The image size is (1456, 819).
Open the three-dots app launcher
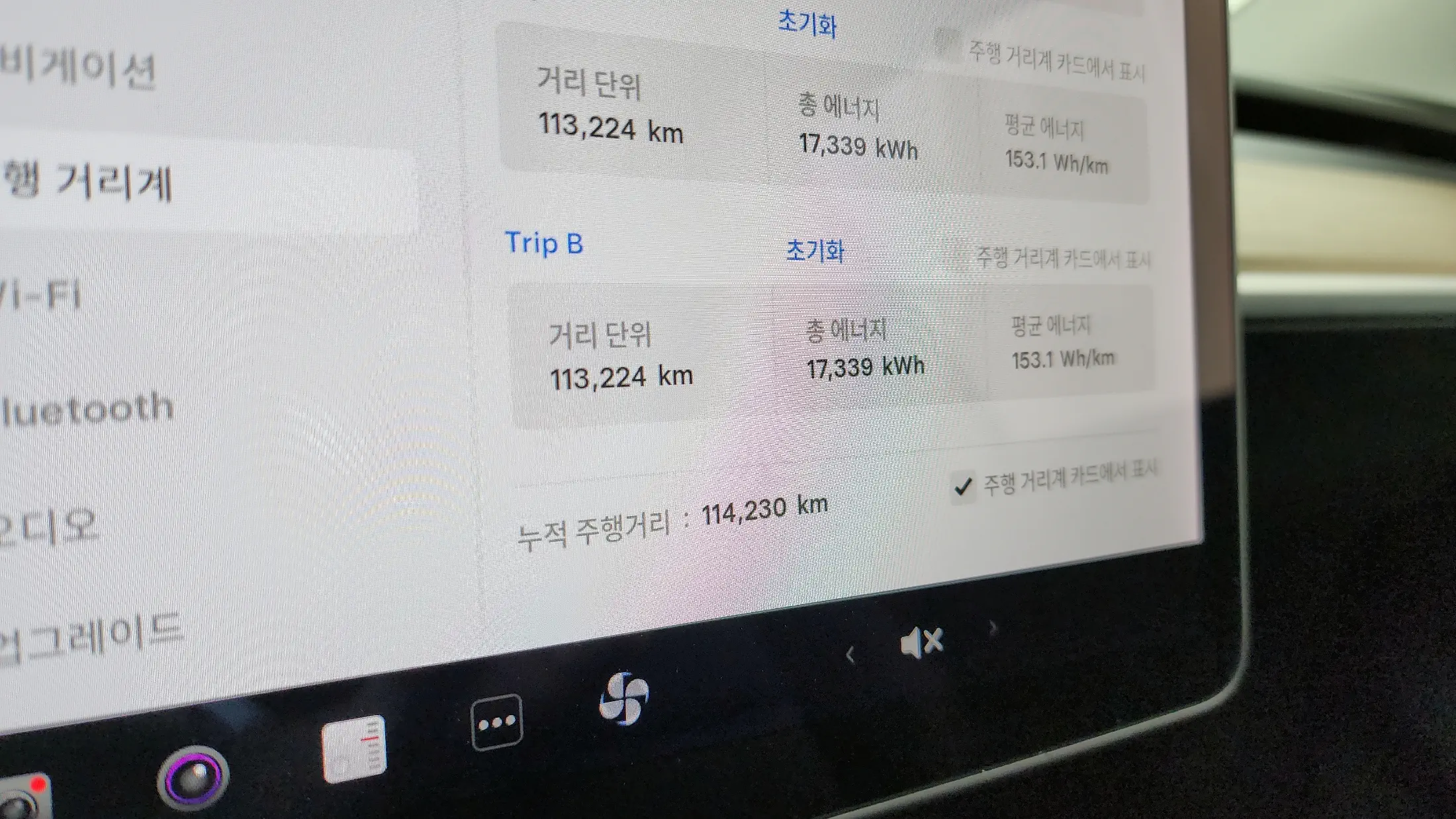click(x=496, y=722)
